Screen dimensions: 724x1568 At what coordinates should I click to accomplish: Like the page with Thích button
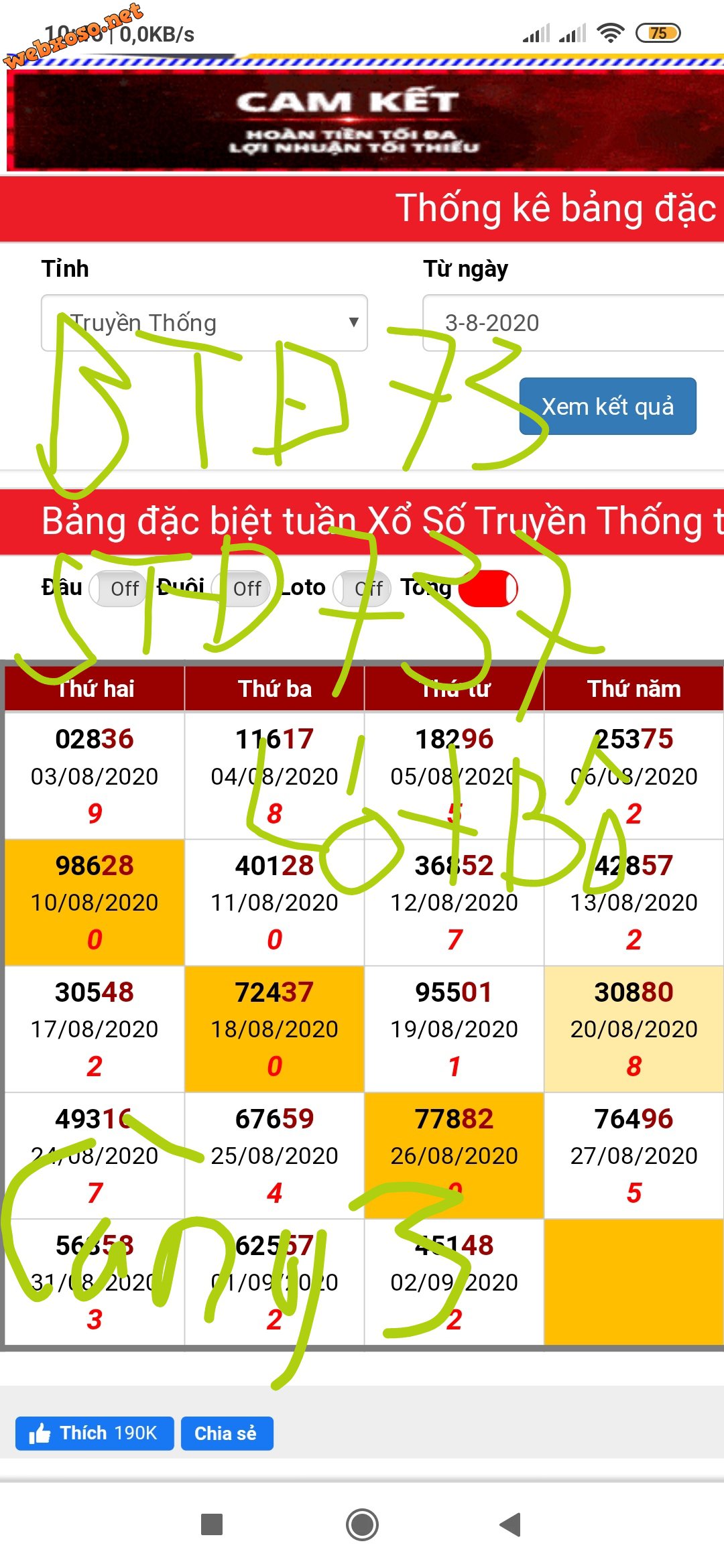(x=95, y=1433)
